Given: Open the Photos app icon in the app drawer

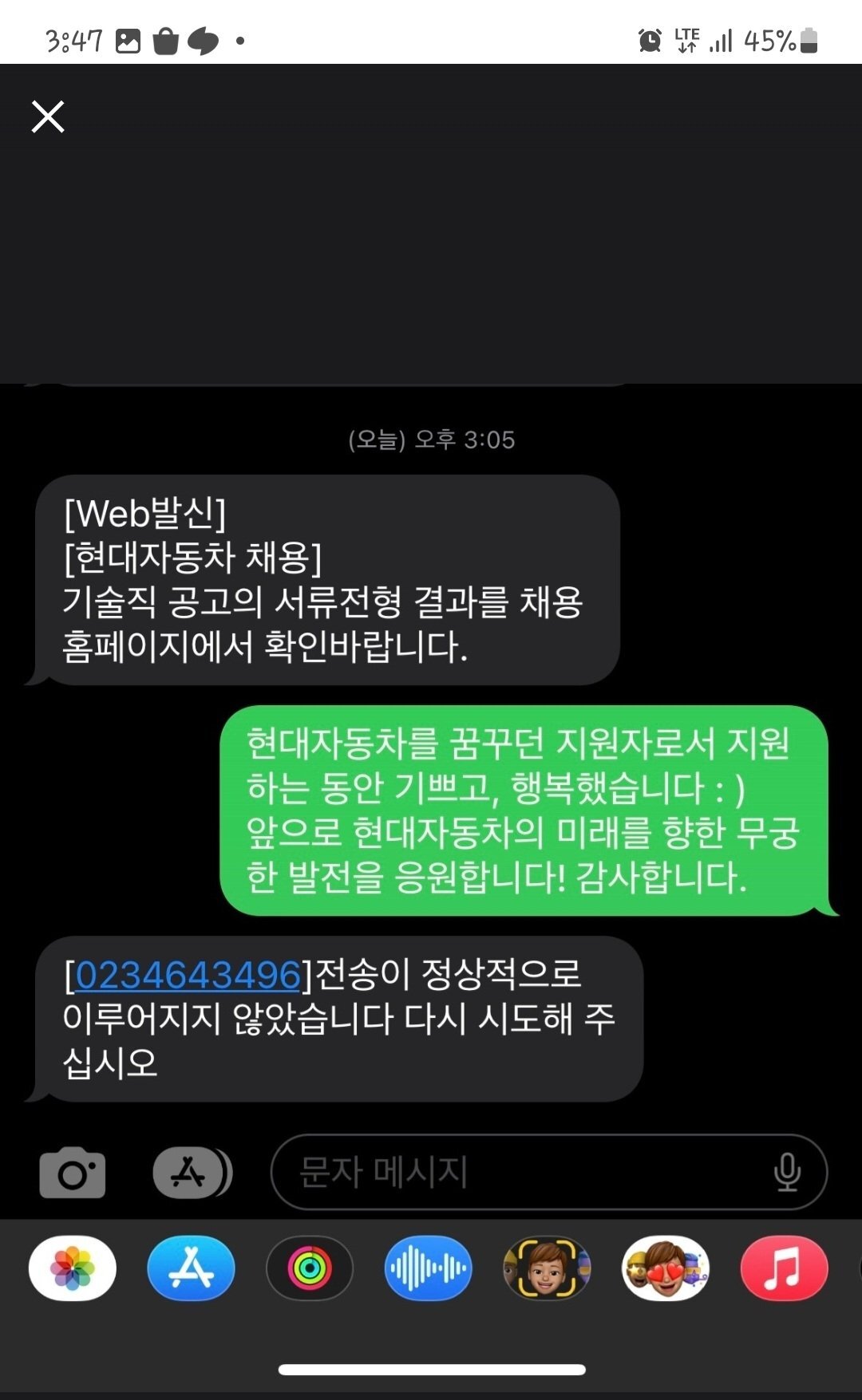Looking at the screenshot, I should [x=71, y=1268].
